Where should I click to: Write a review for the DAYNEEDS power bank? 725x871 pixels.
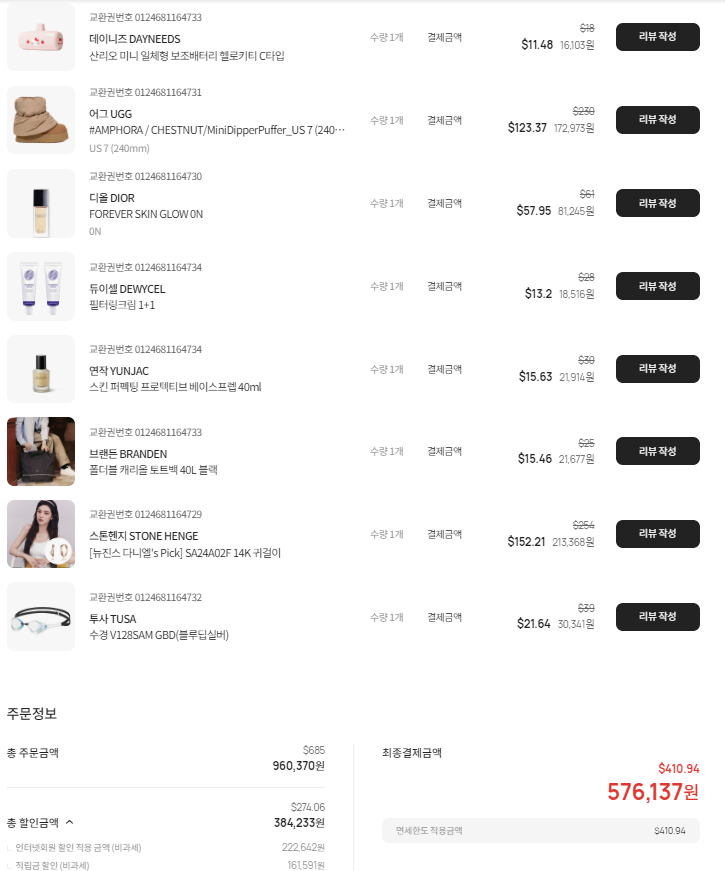[x=657, y=37]
